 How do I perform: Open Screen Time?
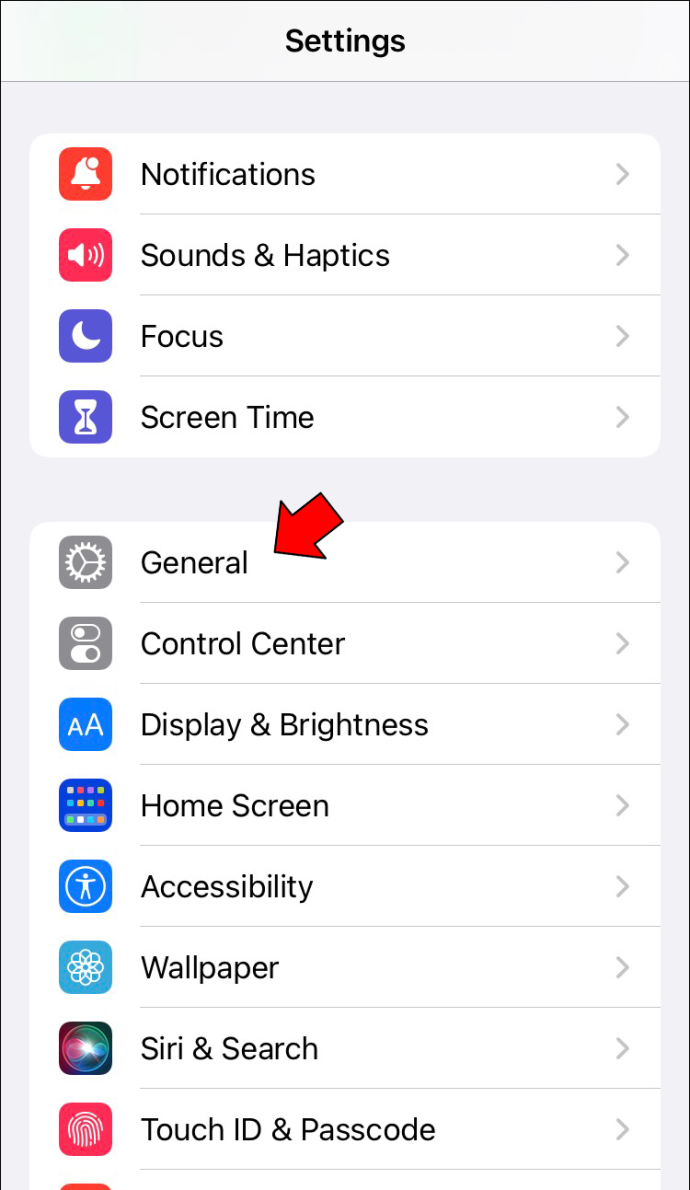coord(345,417)
